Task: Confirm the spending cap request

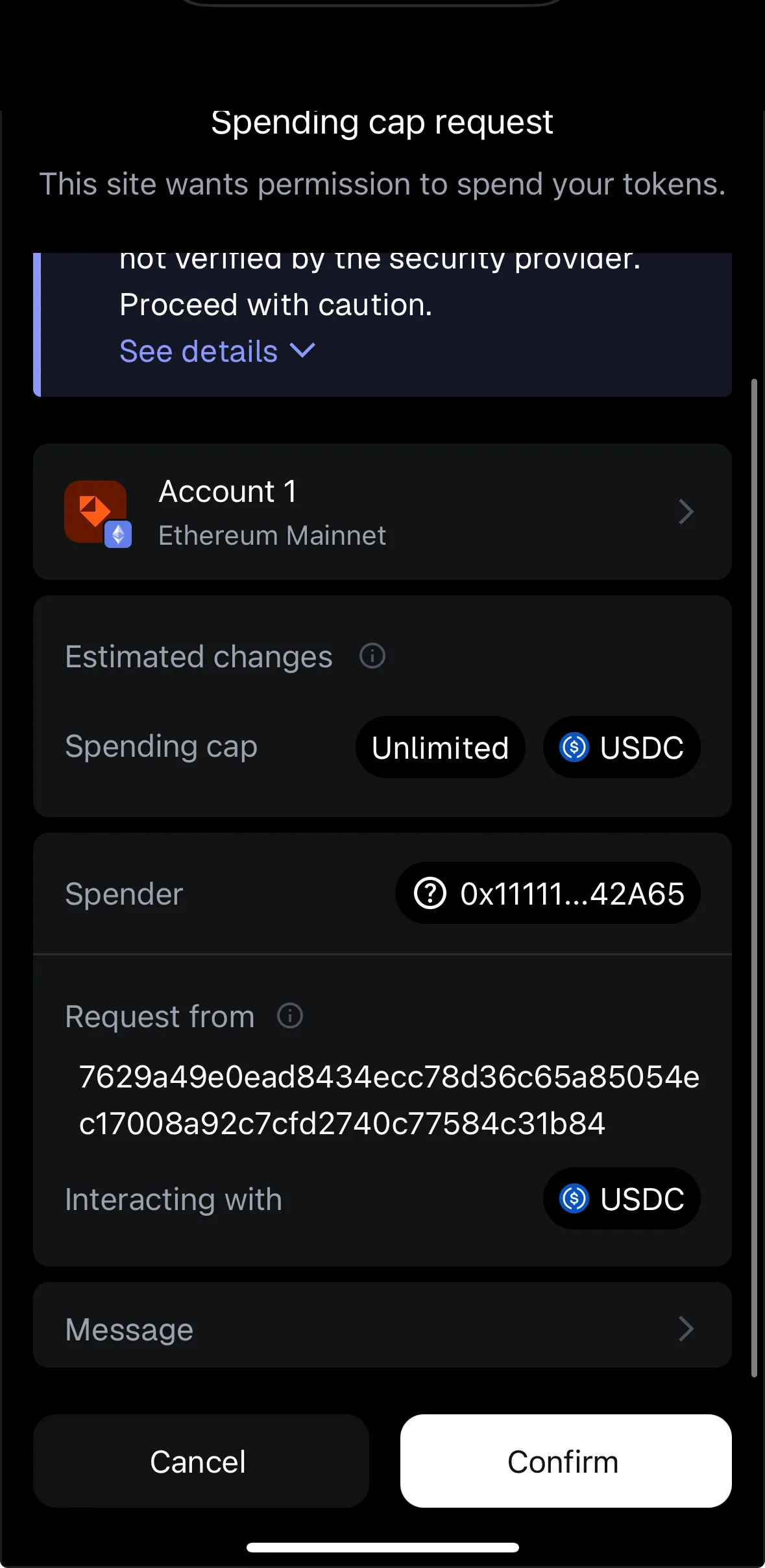Action: 564,1461
